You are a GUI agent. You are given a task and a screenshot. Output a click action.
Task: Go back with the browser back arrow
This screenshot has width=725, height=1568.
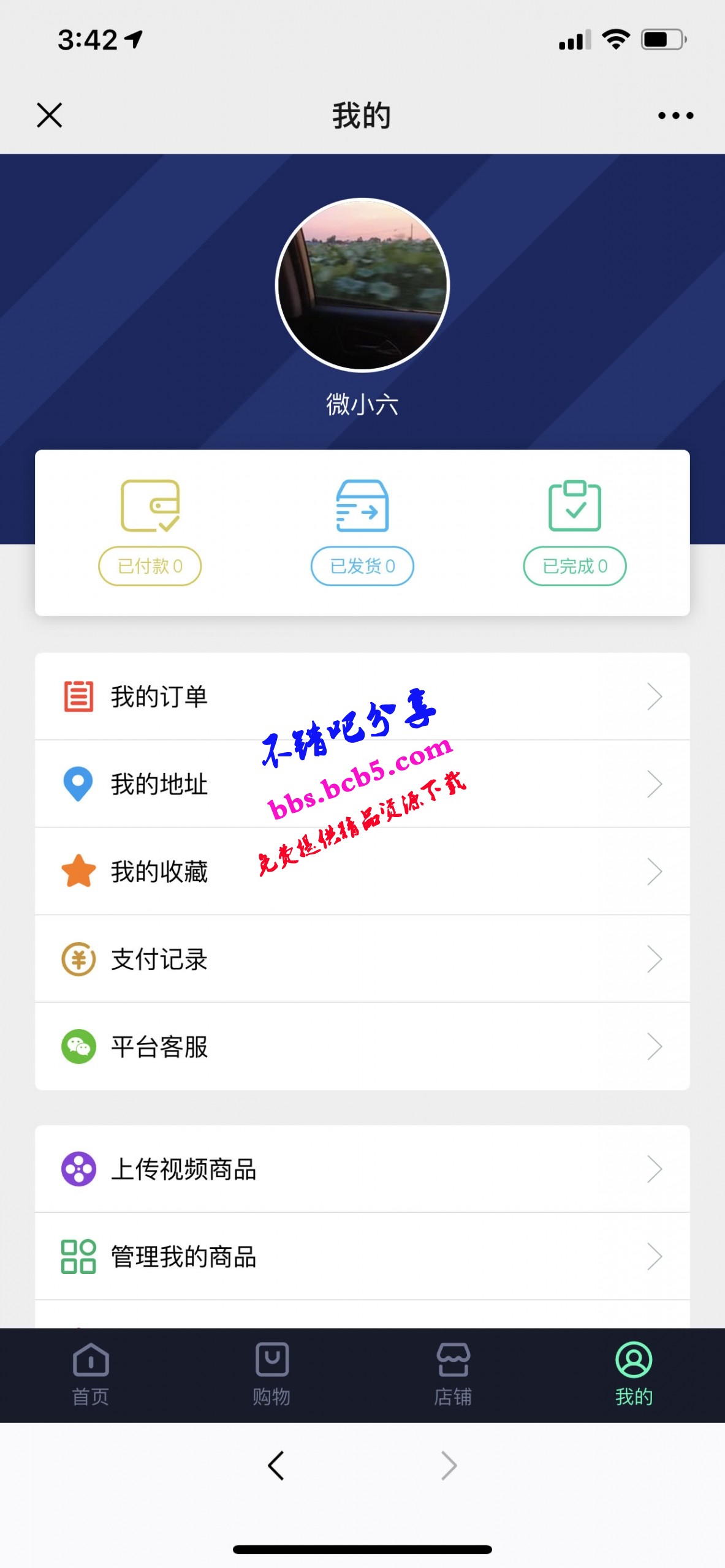click(x=276, y=1466)
